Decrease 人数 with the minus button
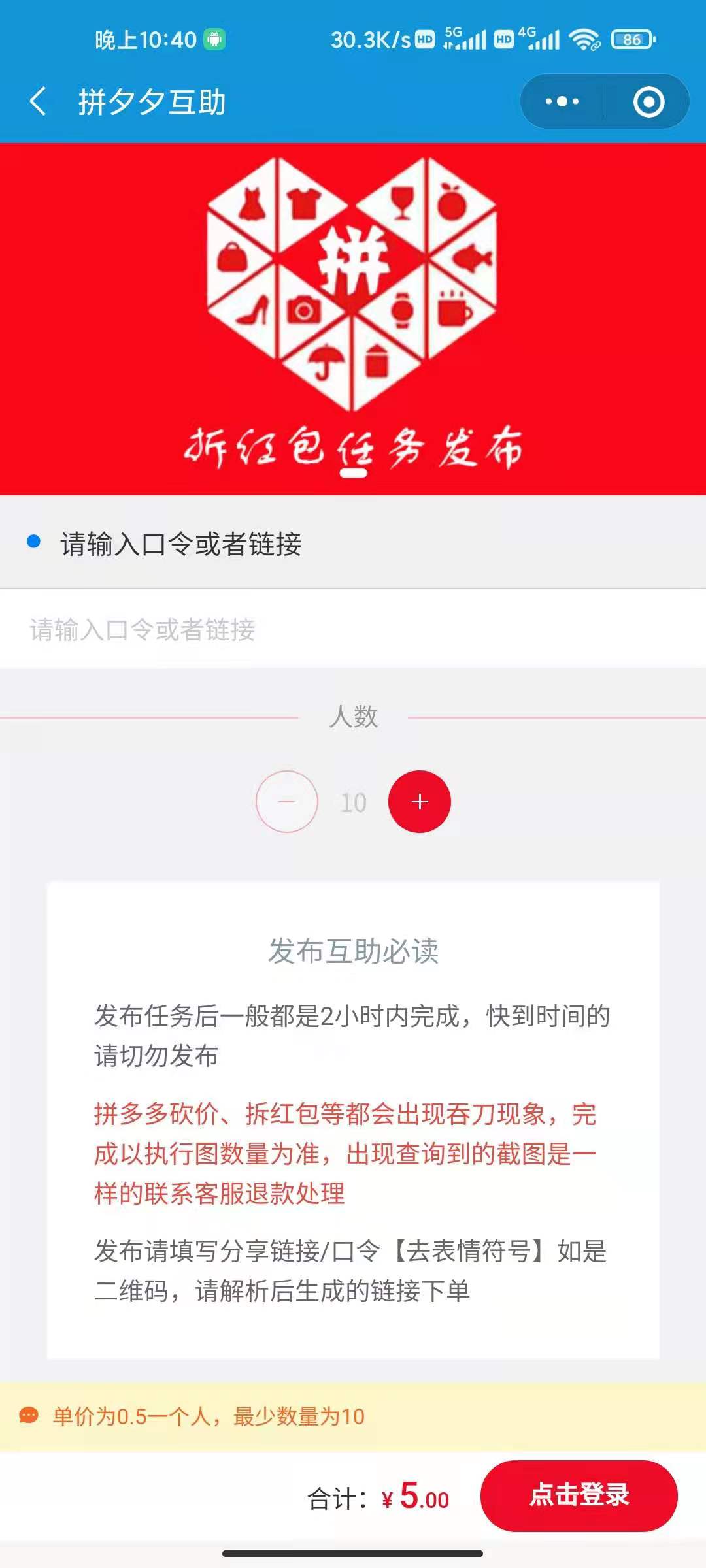The height and width of the screenshot is (1568, 706). (x=287, y=802)
